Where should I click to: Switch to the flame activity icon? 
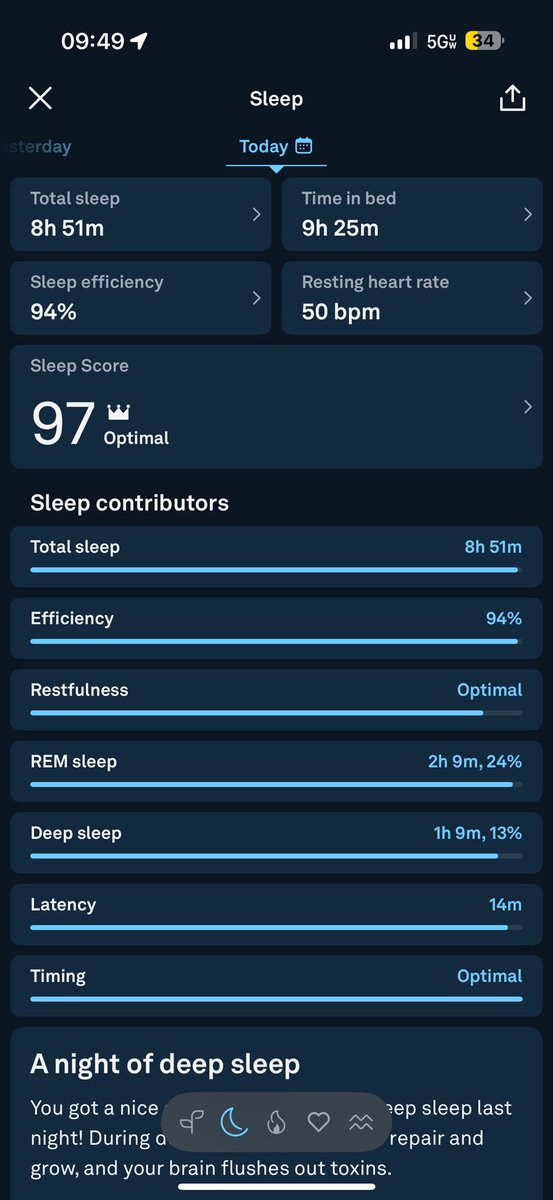click(276, 1123)
